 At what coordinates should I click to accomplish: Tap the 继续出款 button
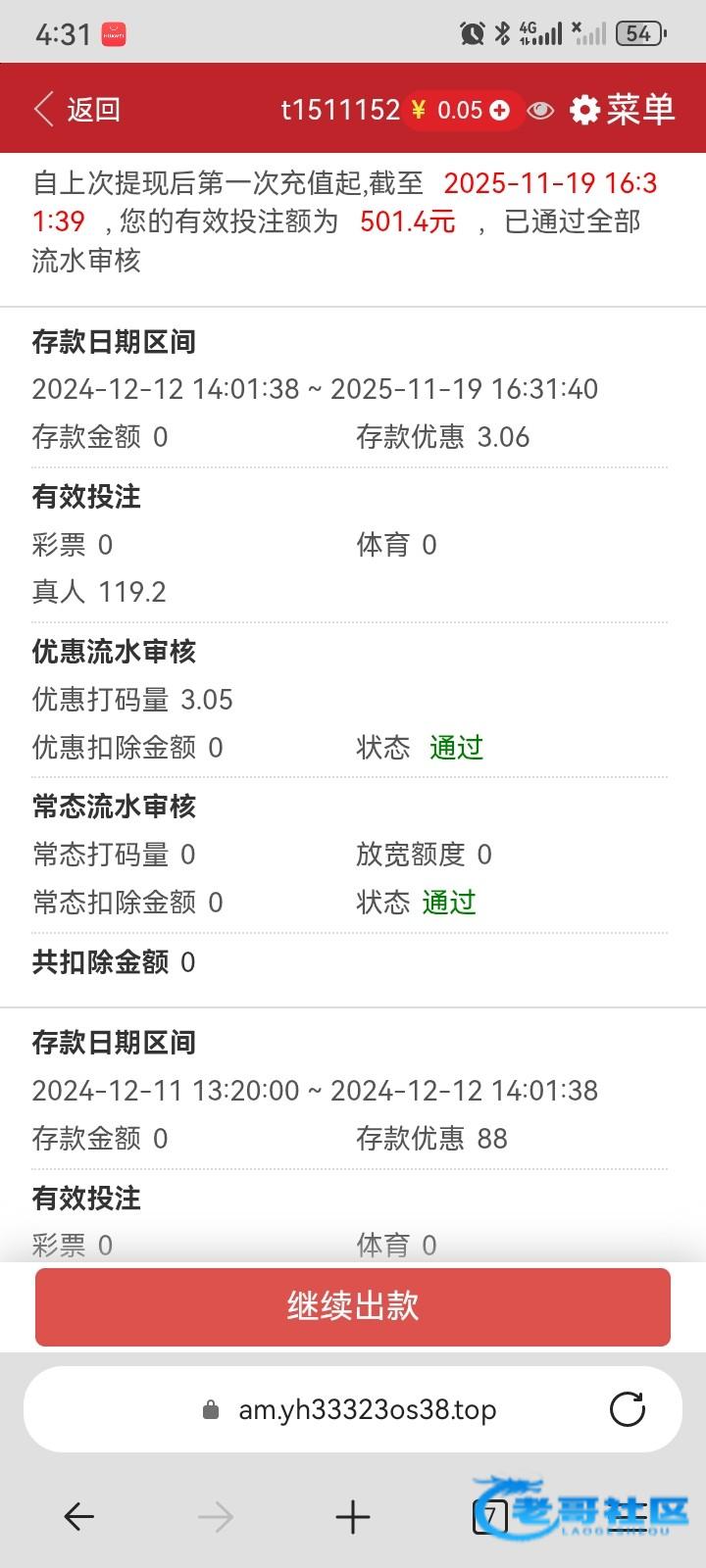click(353, 1306)
